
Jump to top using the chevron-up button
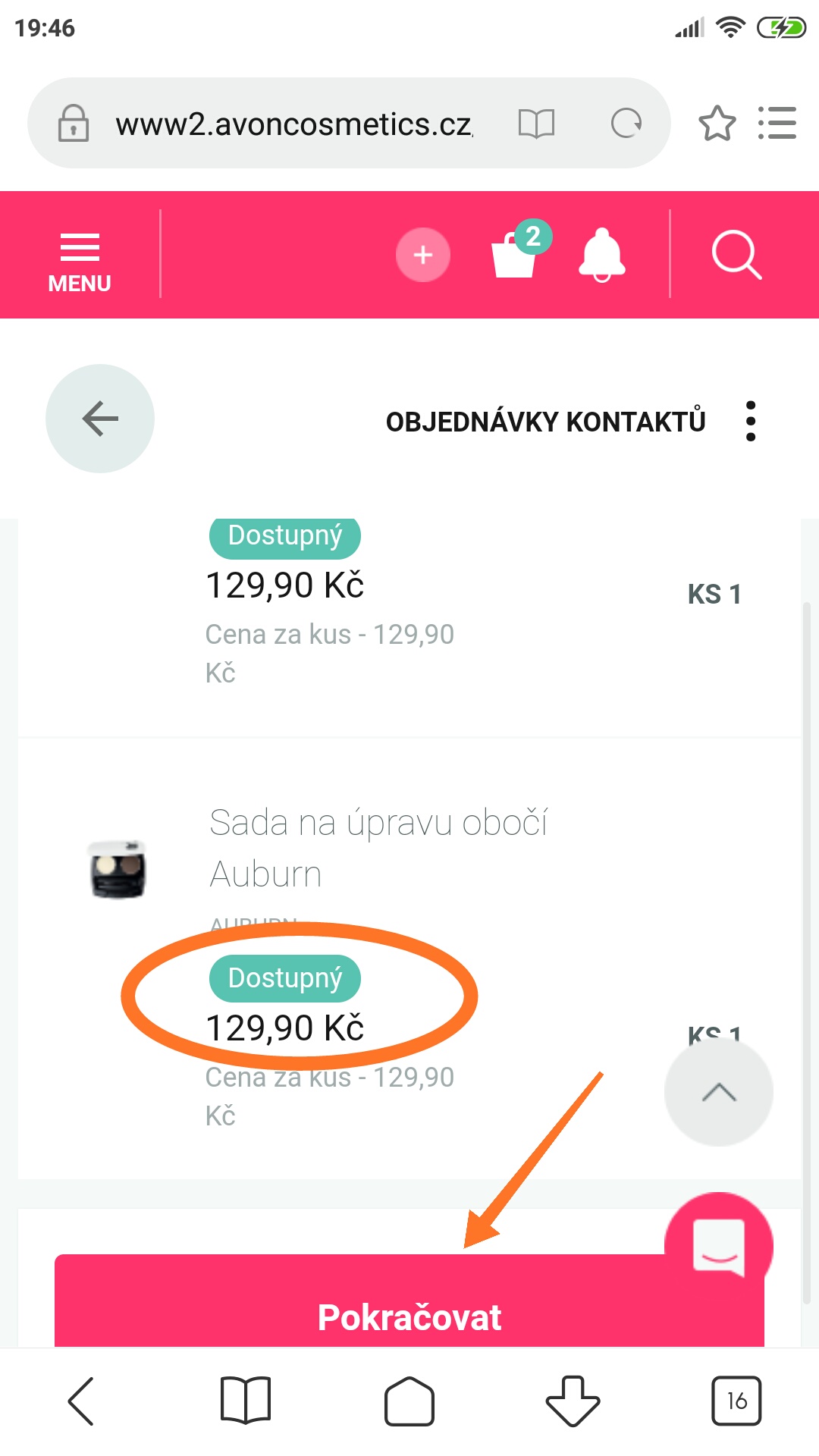pyautogui.click(x=718, y=1092)
